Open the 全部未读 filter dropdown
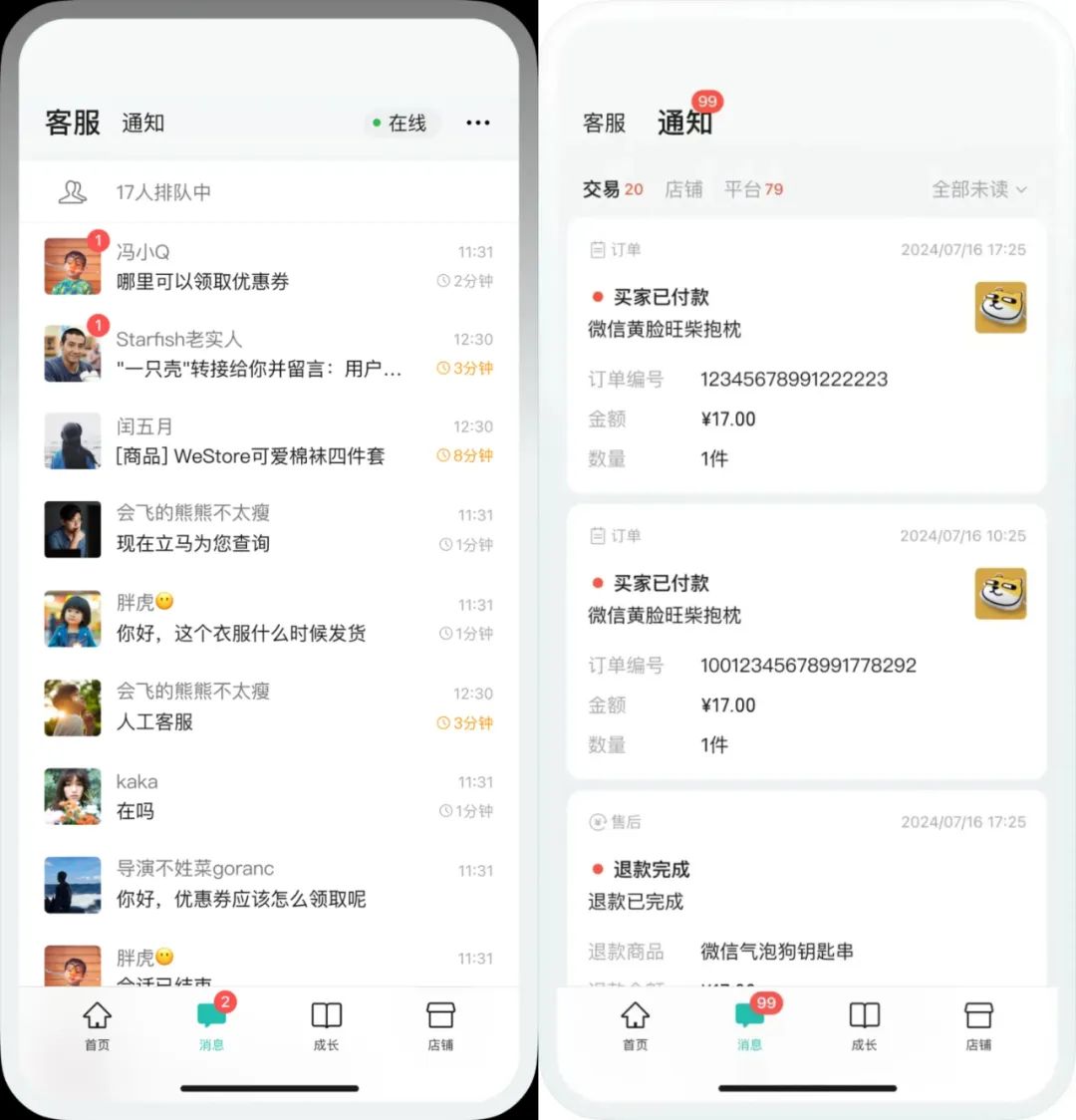The image size is (1076, 1120). tap(979, 189)
